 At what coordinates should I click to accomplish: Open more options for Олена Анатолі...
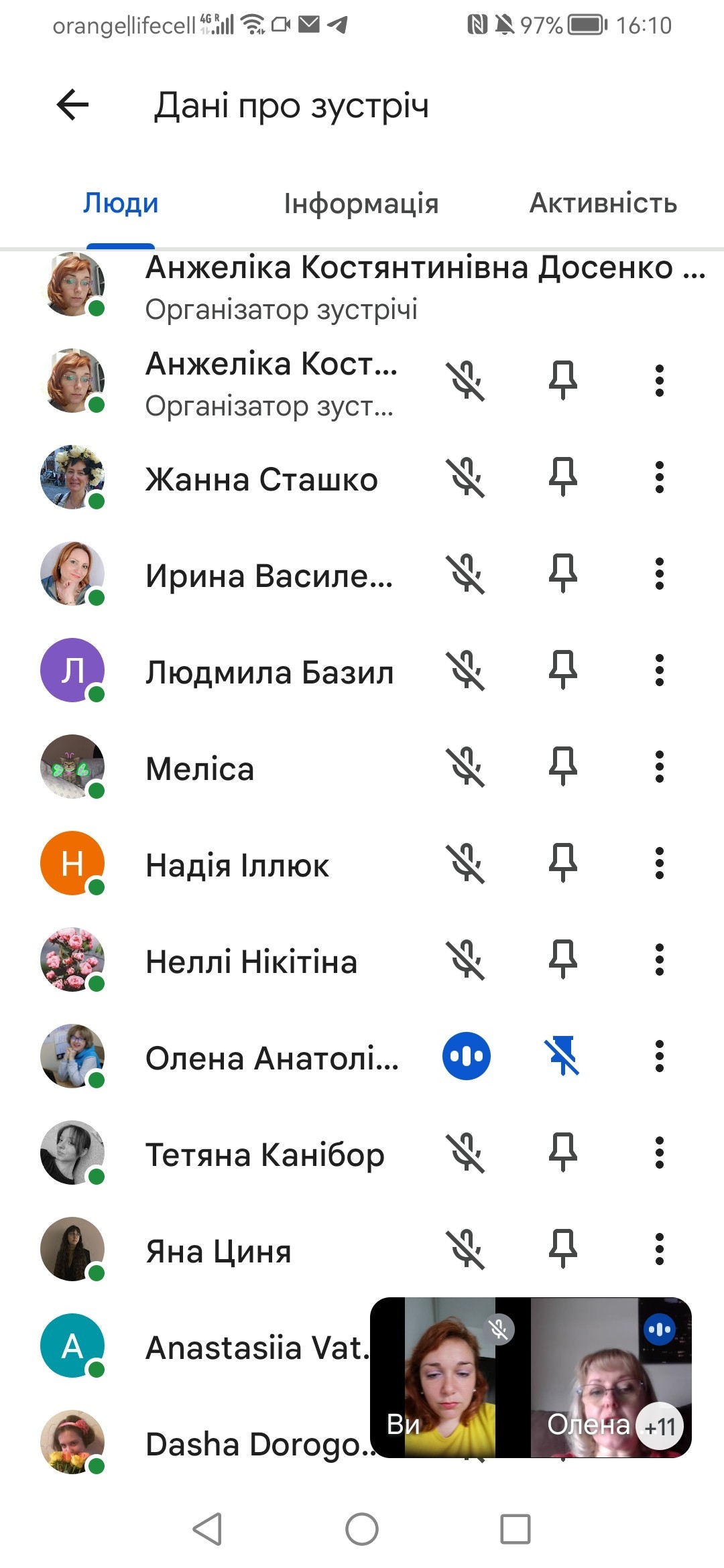click(x=659, y=1056)
